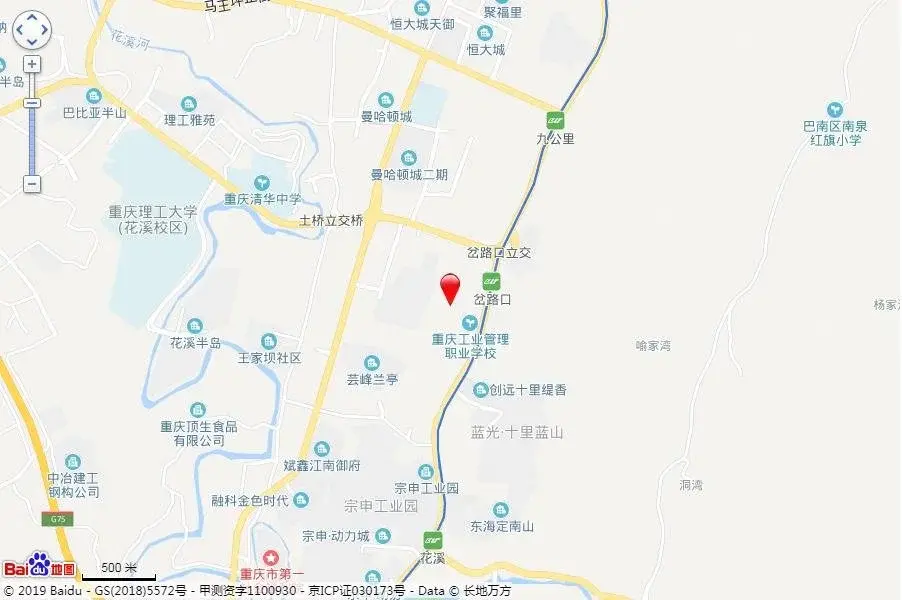
Task: Tap the zoom level slider handle
Action: pyautogui.click(x=32, y=102)
